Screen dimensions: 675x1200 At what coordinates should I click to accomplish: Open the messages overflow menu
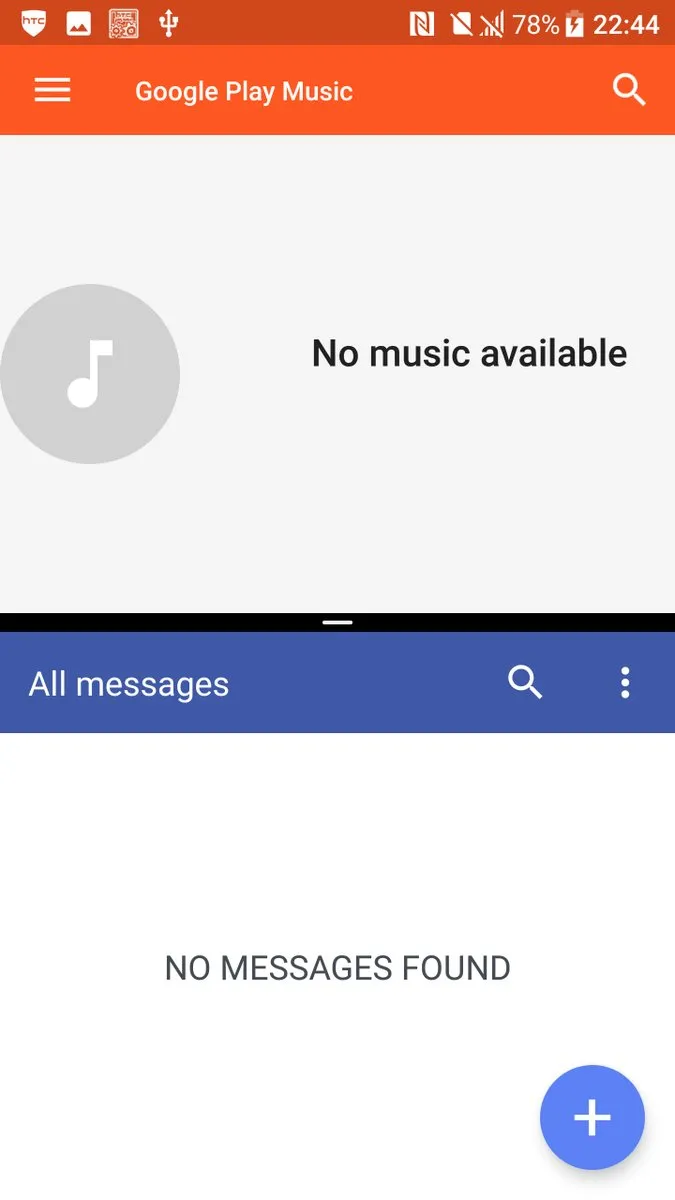click(625, 683)
